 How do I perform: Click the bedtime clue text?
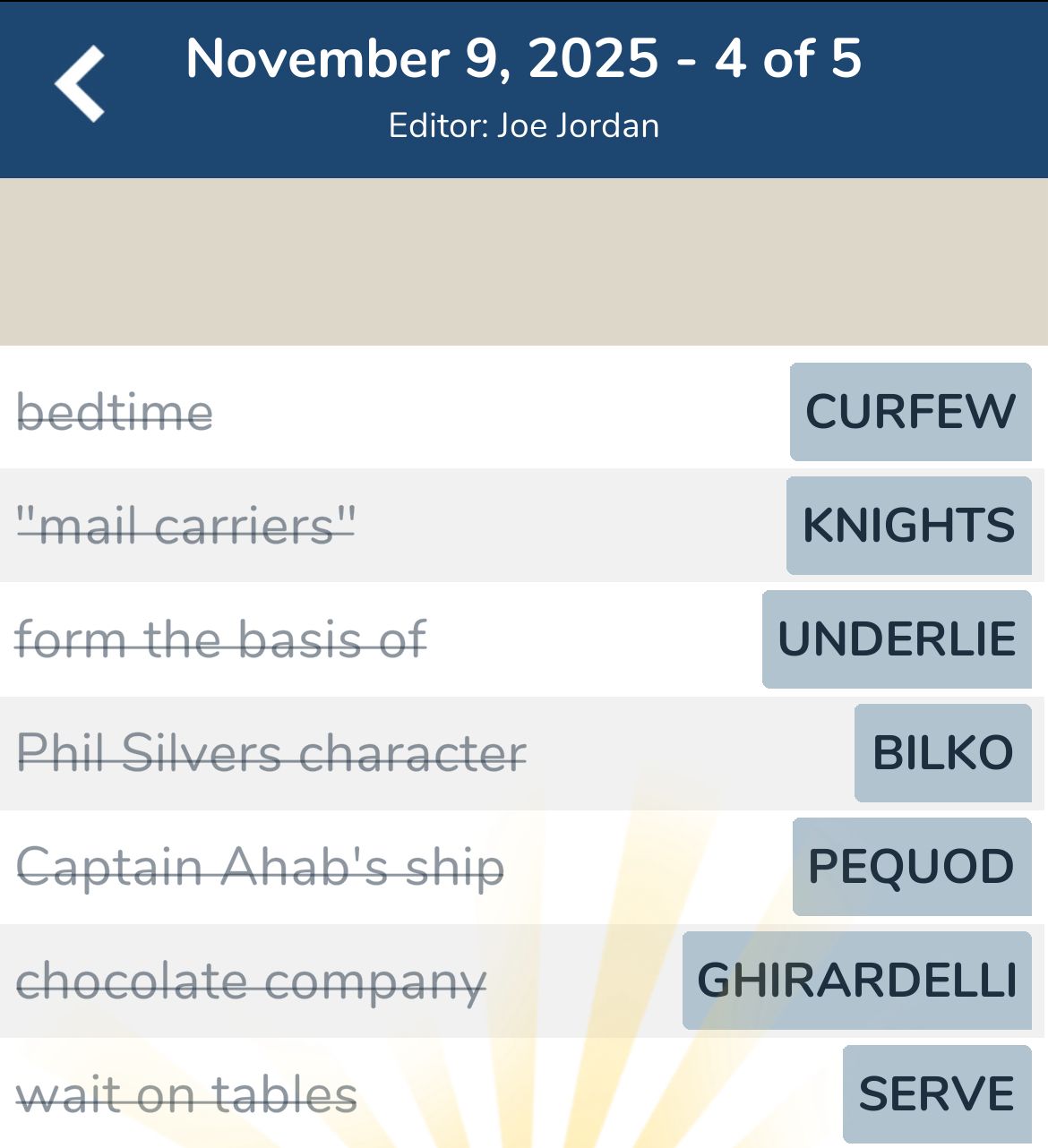115,412
